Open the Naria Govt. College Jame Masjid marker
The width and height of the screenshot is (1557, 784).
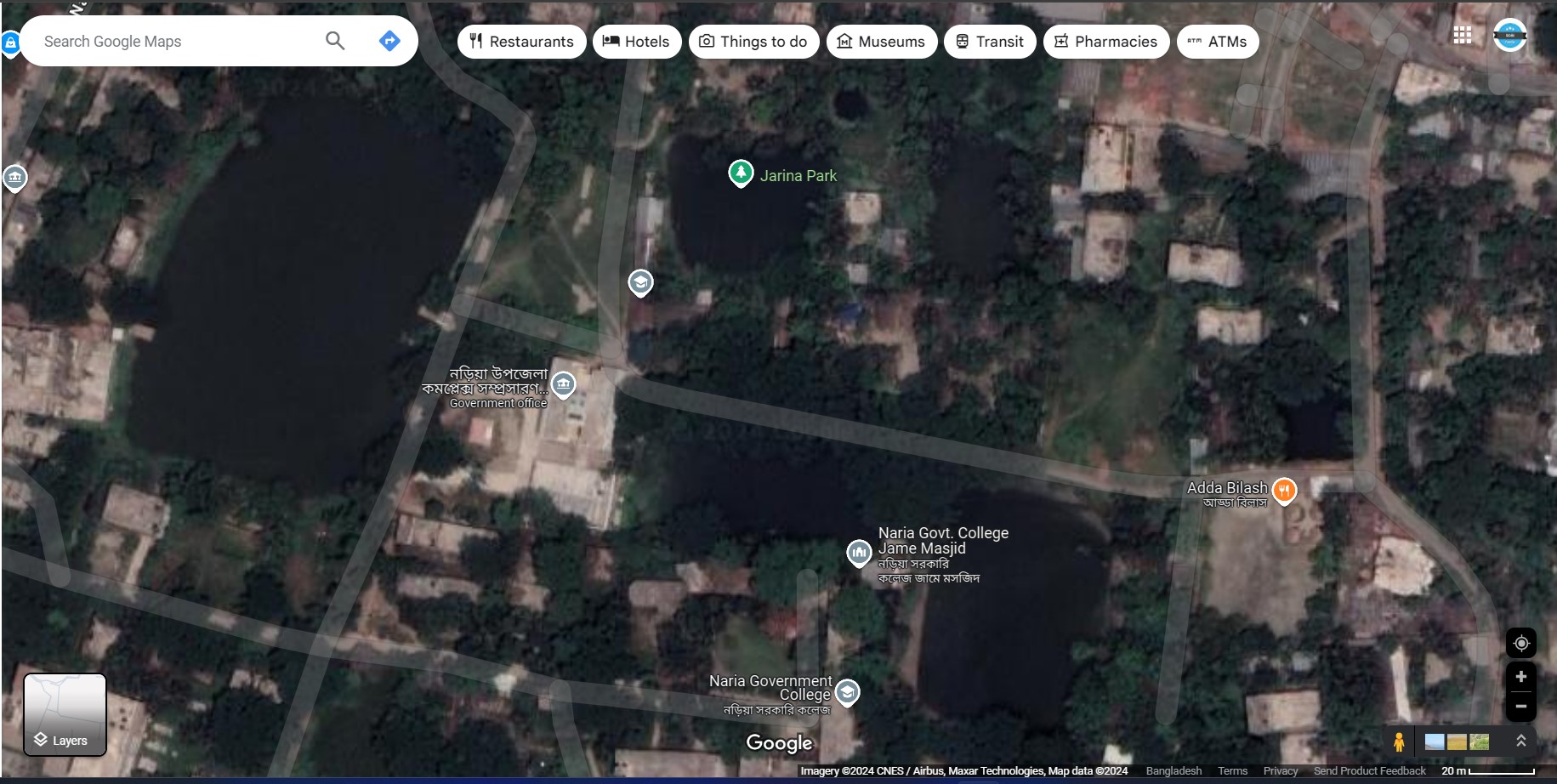(859, 553)
